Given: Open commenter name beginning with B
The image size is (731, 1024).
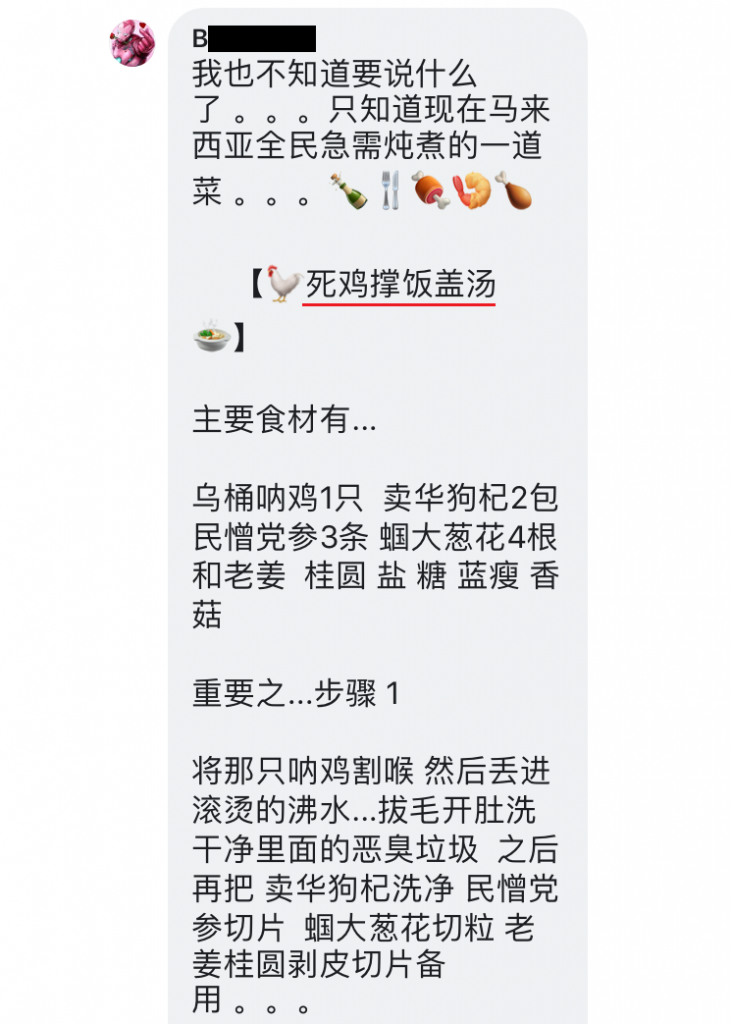Looking at the screenshot, I should point(254,39).
